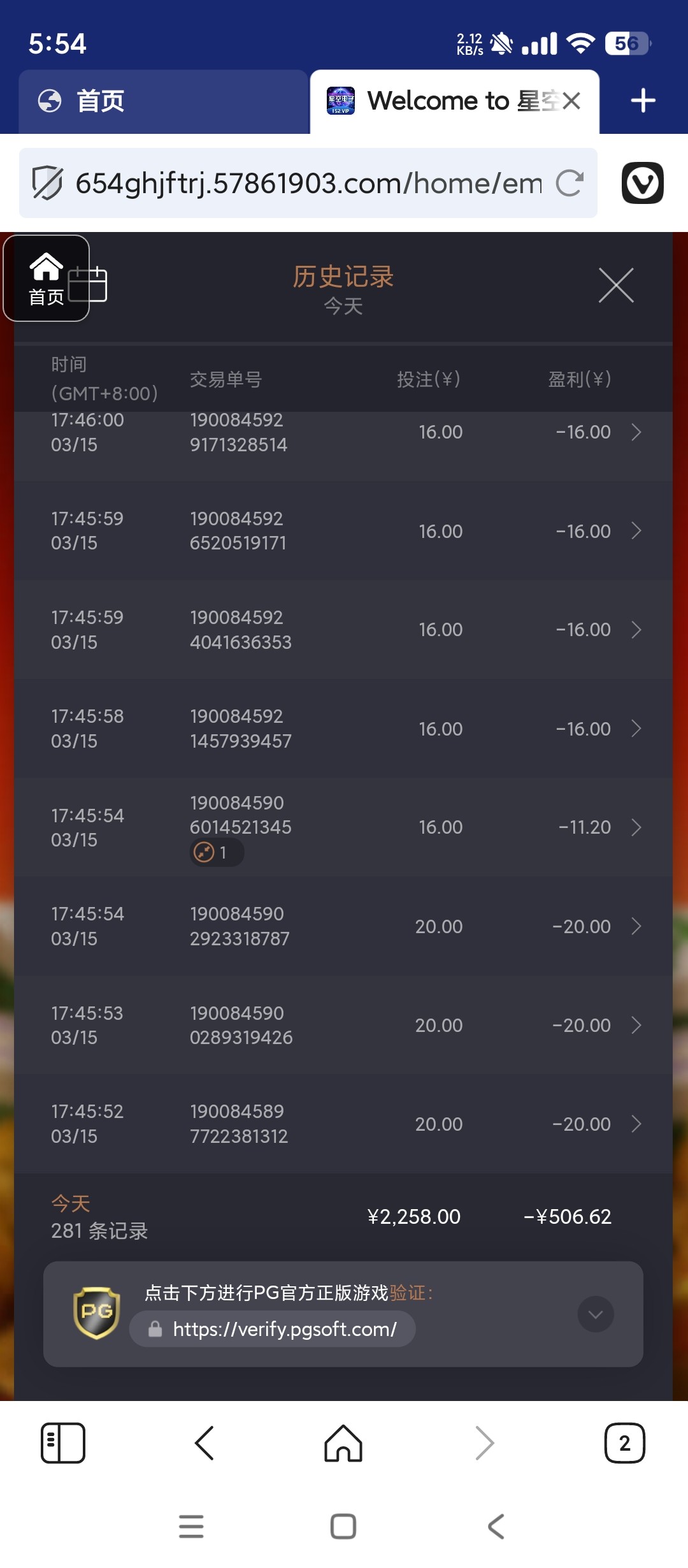Open the browser tab switcher showing 2

(624, 1443)
